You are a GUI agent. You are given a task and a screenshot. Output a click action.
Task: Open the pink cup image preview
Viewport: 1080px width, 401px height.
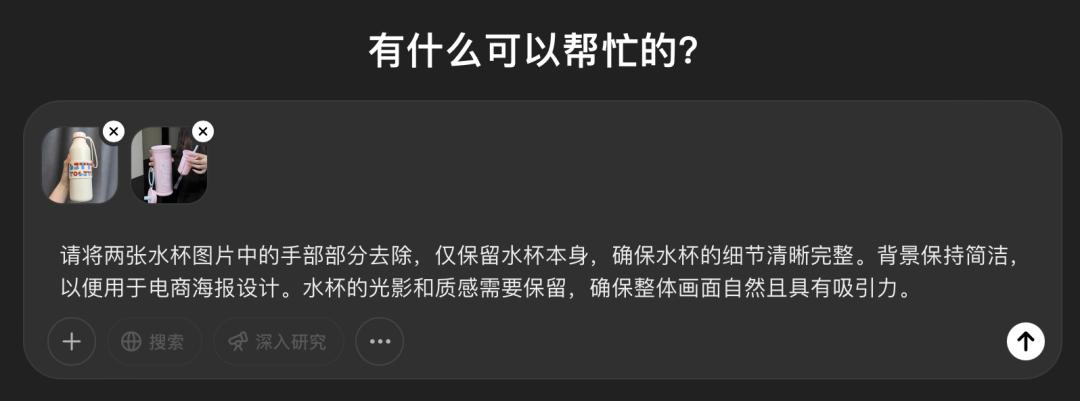click(x=167, y=168)
